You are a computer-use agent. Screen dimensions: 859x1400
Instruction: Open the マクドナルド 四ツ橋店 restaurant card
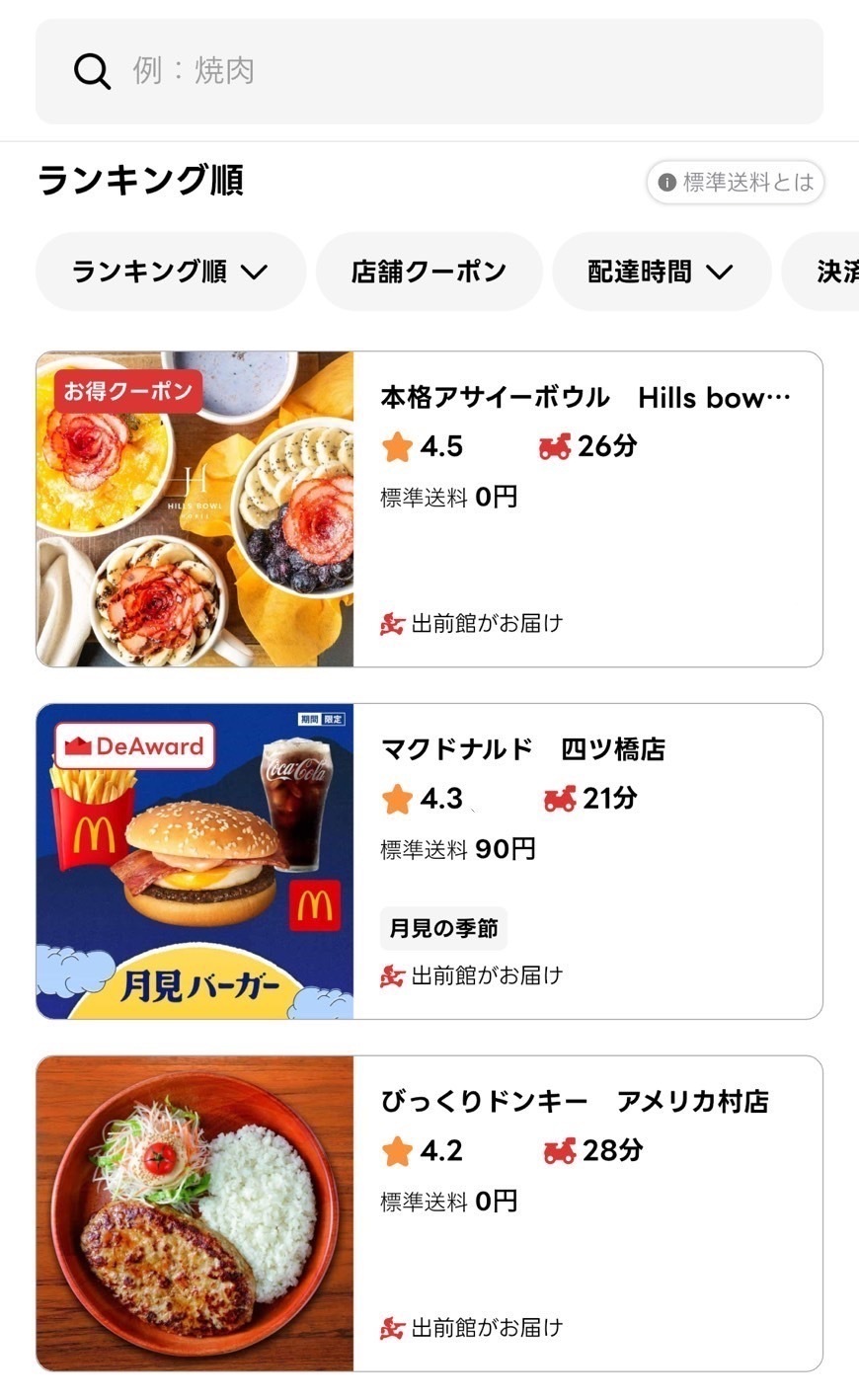(x=429, y=861)
